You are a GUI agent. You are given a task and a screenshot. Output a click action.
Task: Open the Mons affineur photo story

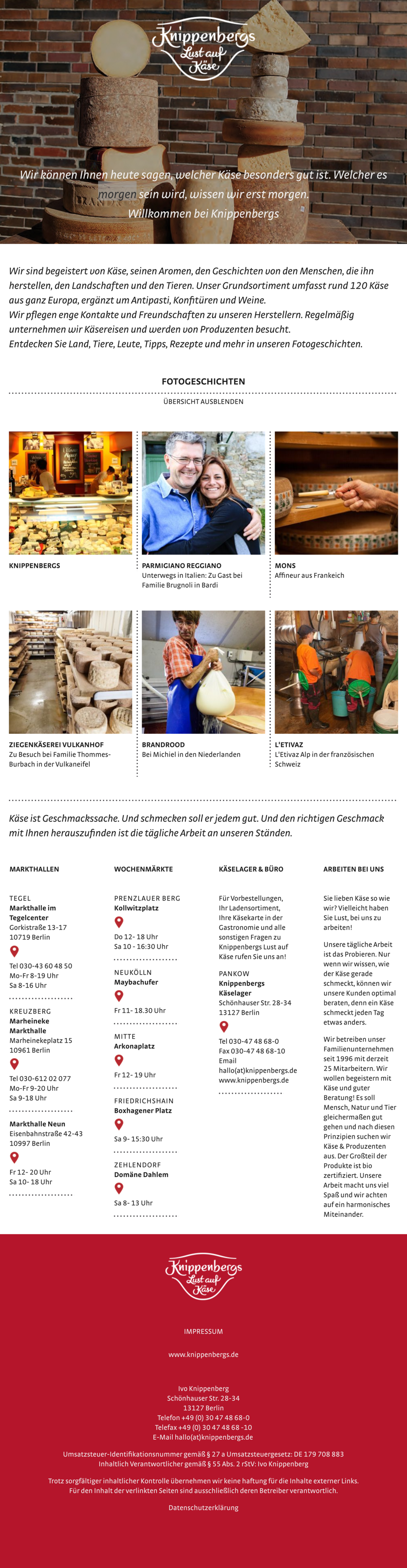(x=336, y=493)
